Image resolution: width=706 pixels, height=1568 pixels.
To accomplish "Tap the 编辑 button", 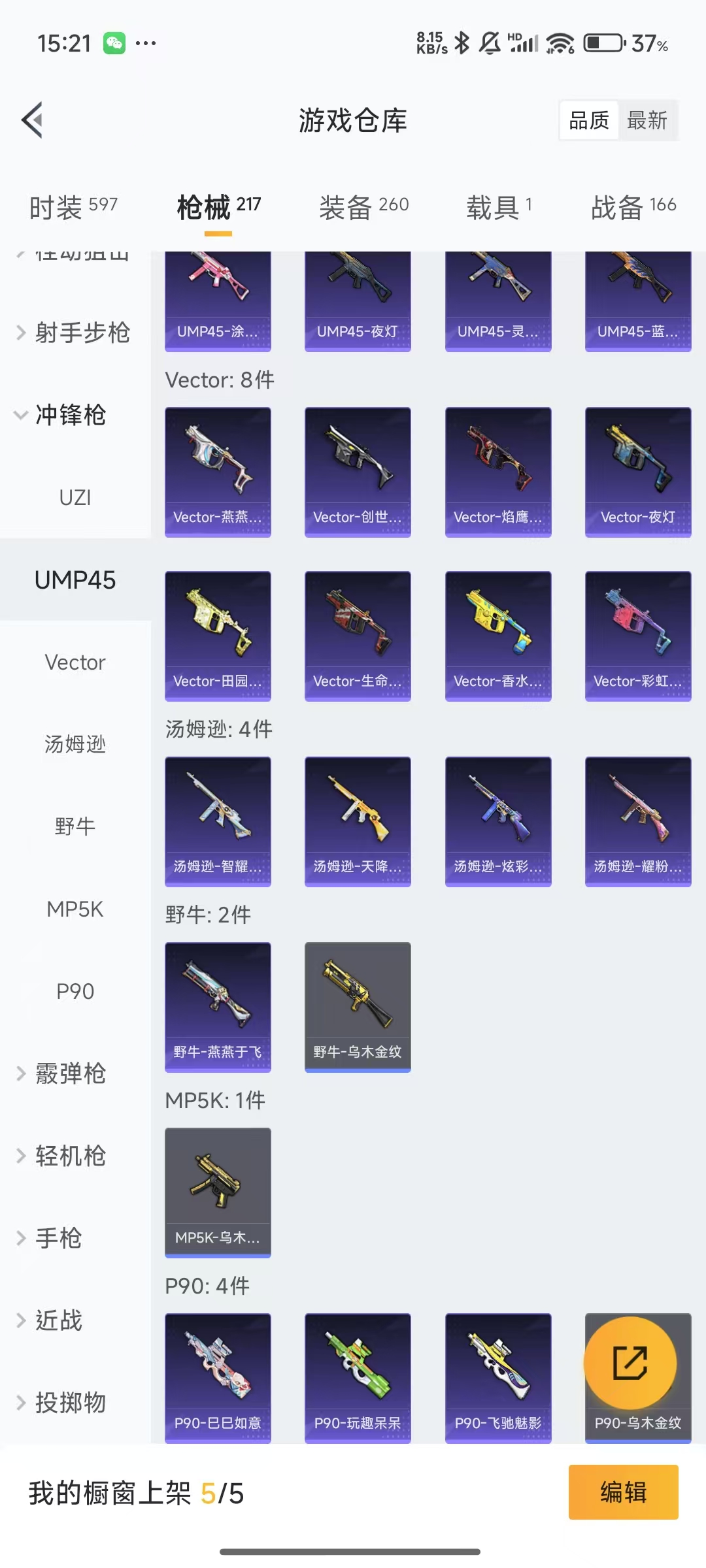I will (x=623, y=1492).
